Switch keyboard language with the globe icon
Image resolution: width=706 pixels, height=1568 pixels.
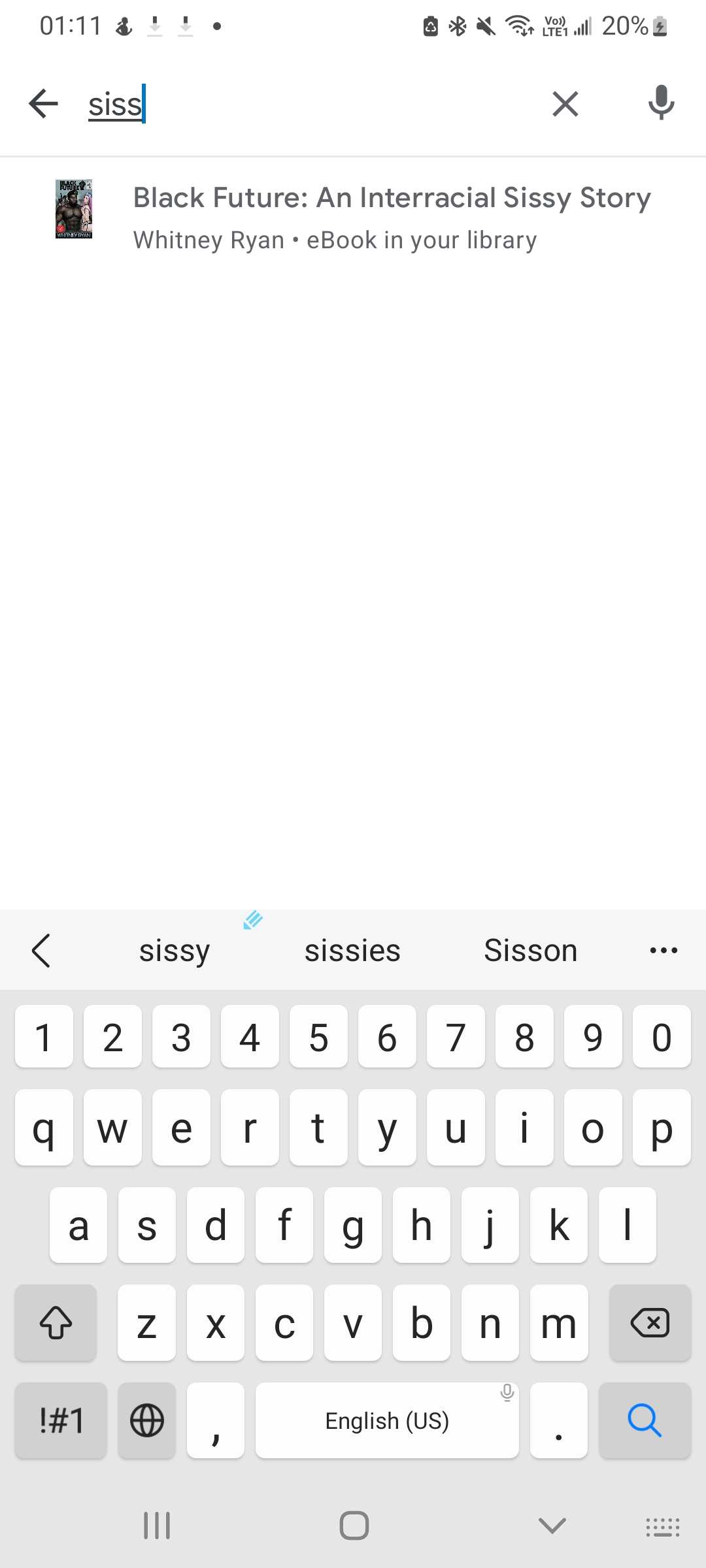pyautogui.click(x=146, y=1420)
